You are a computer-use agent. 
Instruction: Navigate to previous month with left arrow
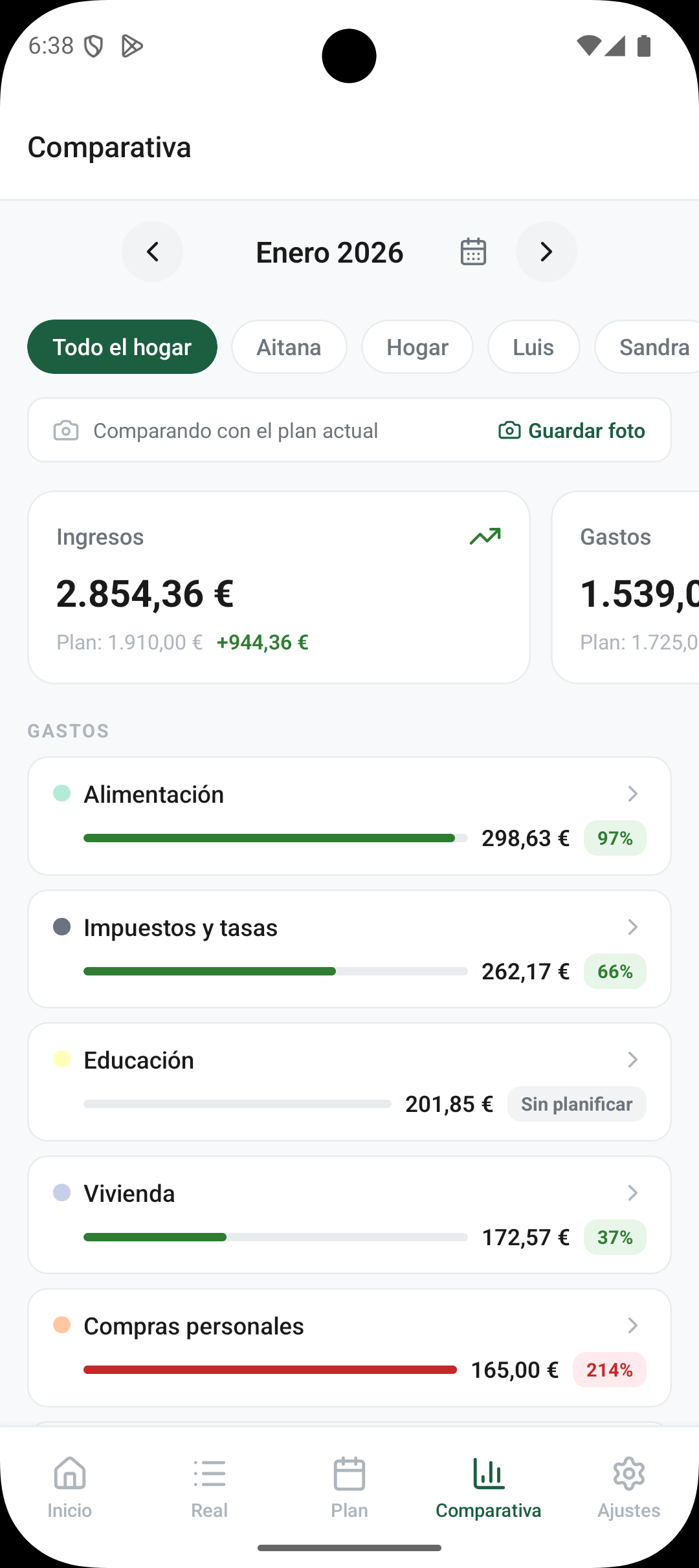[152, 252]
